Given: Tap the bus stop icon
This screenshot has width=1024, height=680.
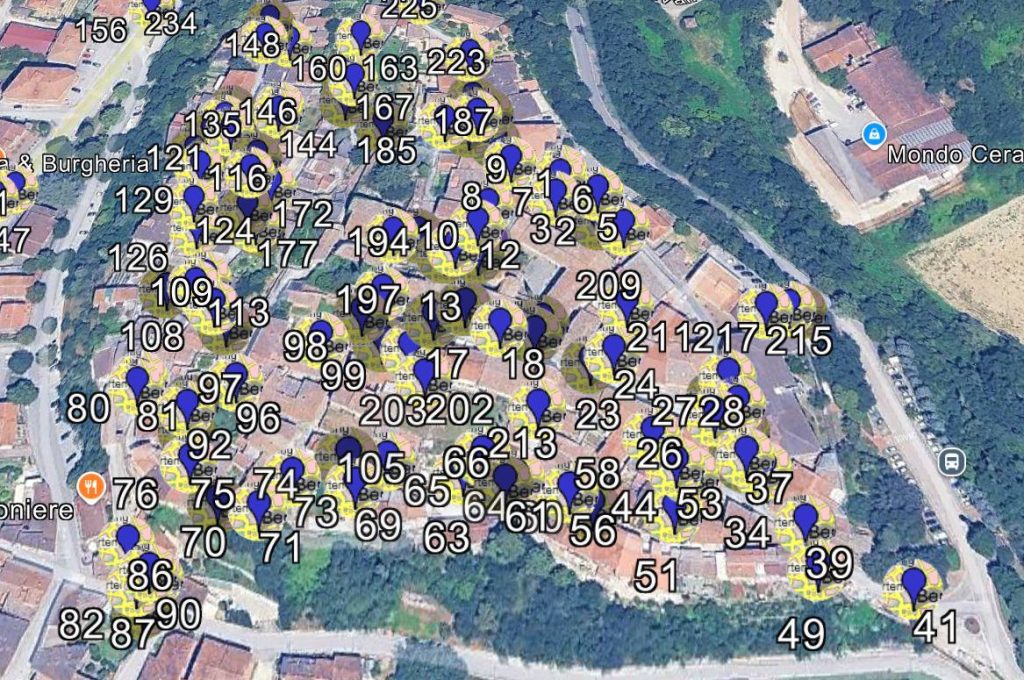Looking at the screenshot, I should pyautogui.click(x=952, y=462).
